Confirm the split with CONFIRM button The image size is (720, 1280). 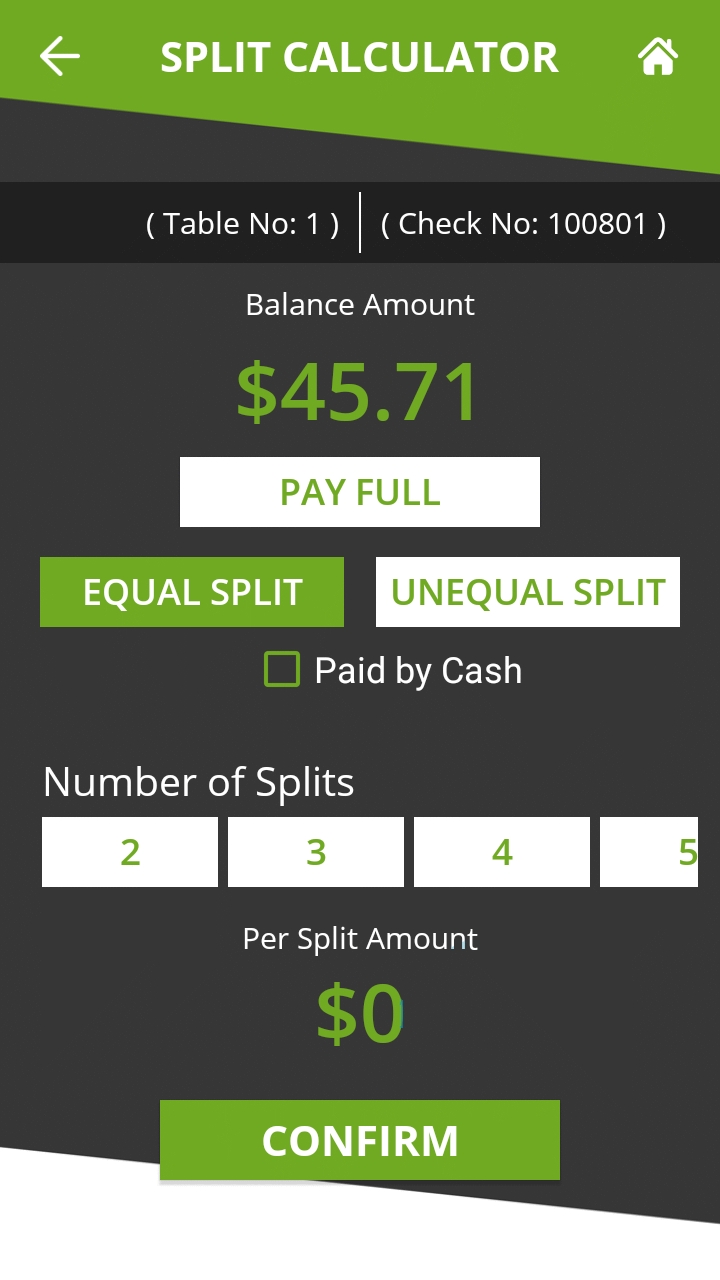[360, 1140]
